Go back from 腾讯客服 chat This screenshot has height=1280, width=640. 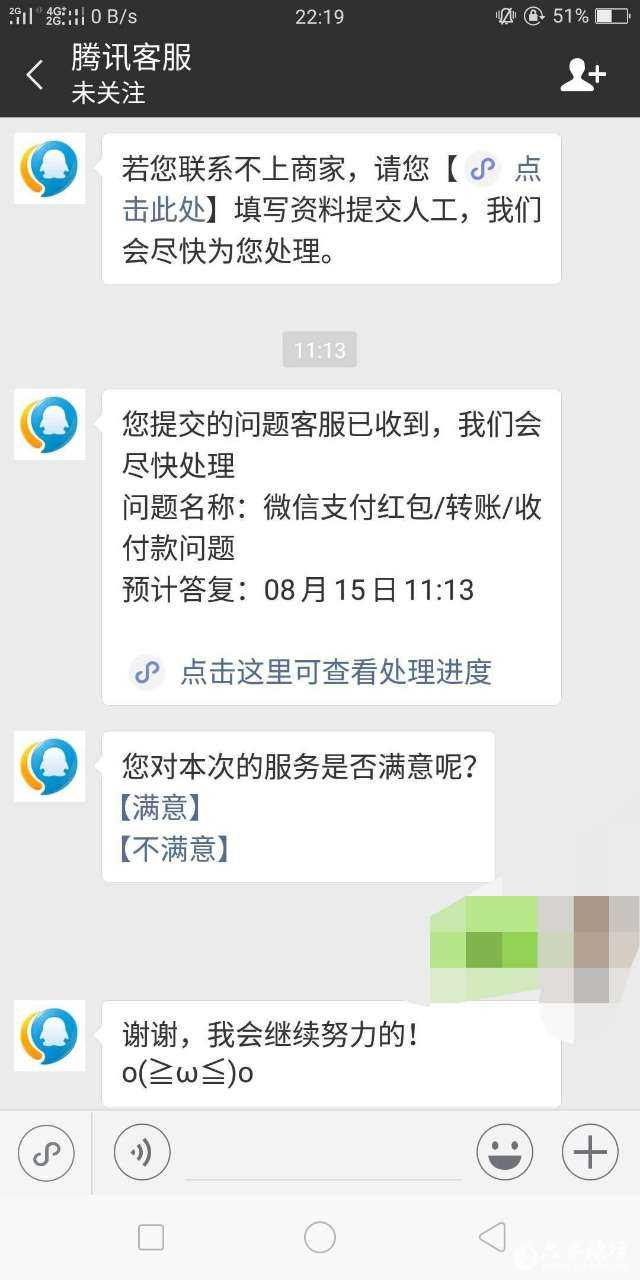click(x=35, y=75)
